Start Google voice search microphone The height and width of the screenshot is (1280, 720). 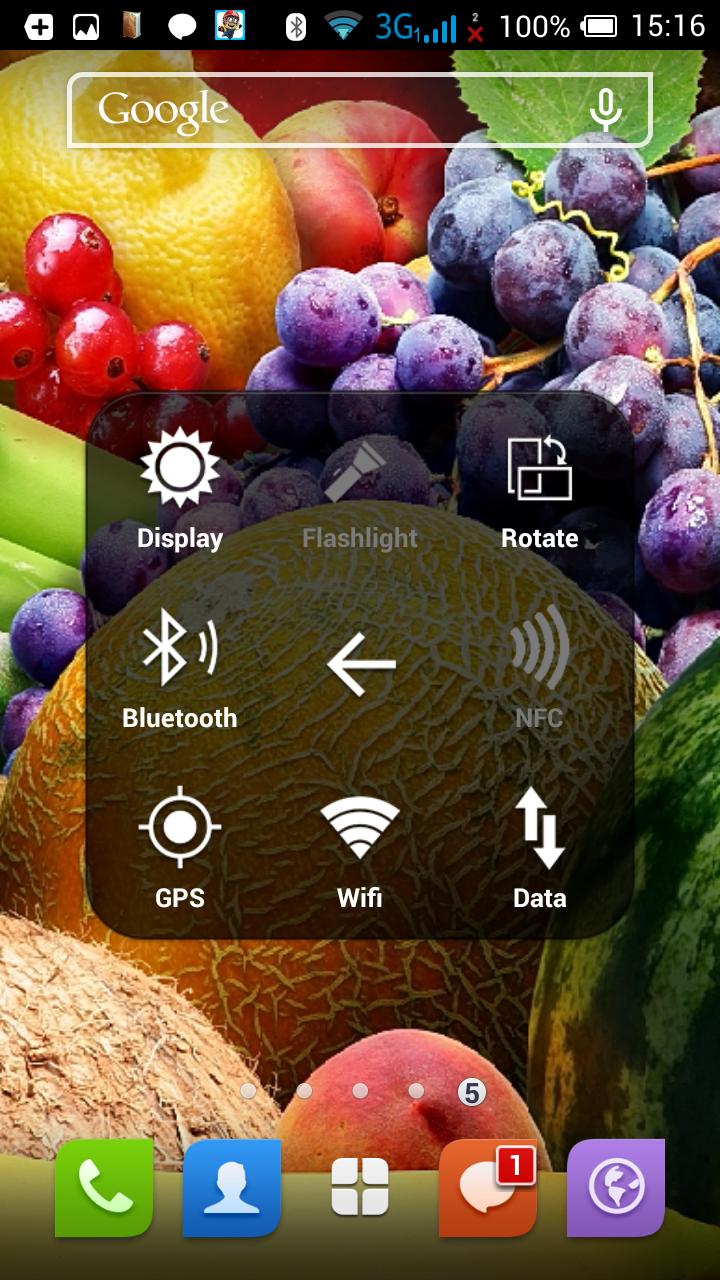[605, 110]
